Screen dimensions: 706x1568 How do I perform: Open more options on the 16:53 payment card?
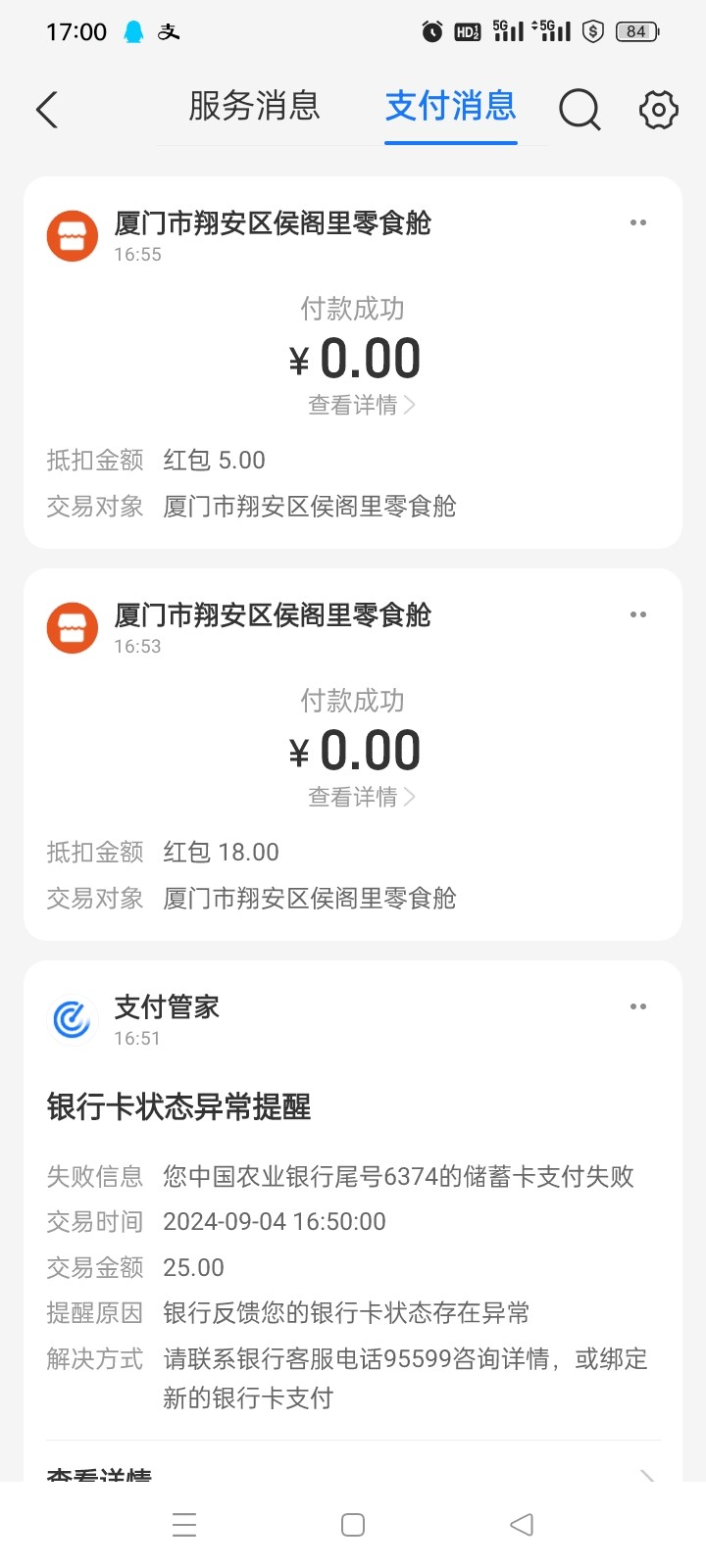click(638, 615)
